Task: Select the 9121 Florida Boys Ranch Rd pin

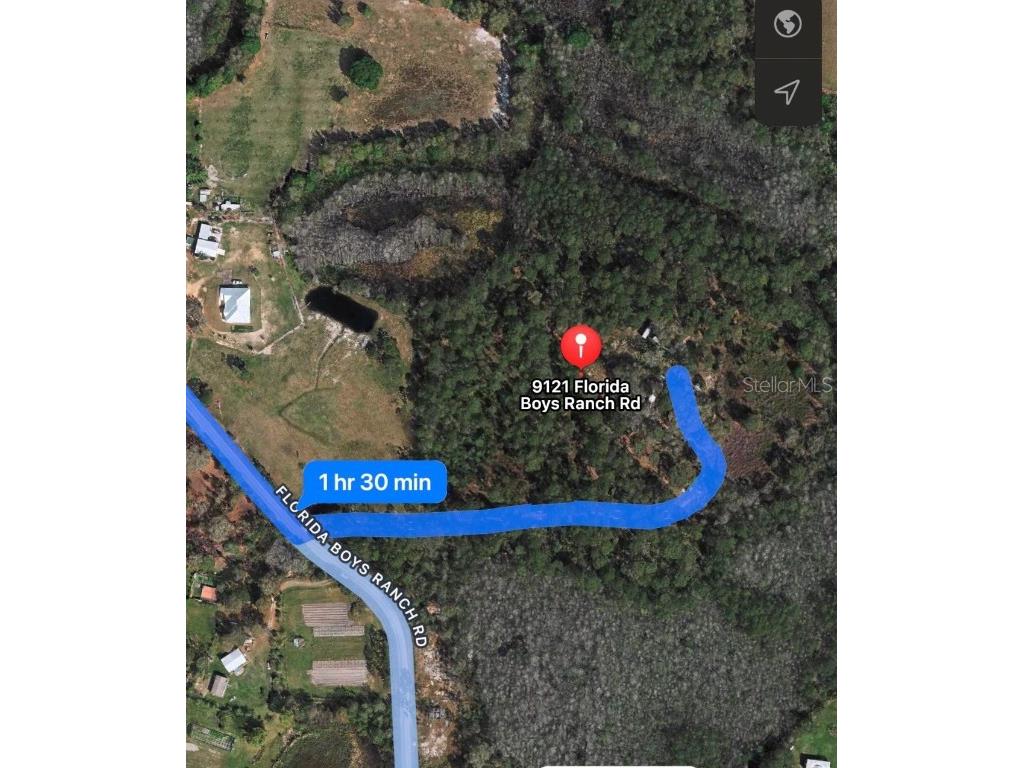Action: pos(581,347)
